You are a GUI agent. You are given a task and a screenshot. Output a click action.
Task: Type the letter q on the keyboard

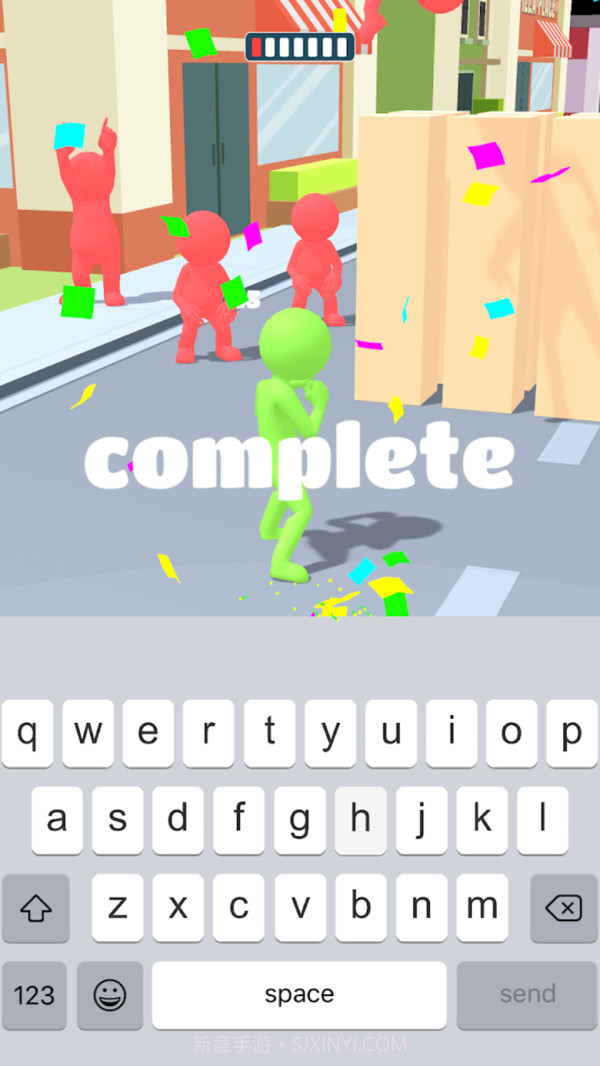[x=28, y=733]
